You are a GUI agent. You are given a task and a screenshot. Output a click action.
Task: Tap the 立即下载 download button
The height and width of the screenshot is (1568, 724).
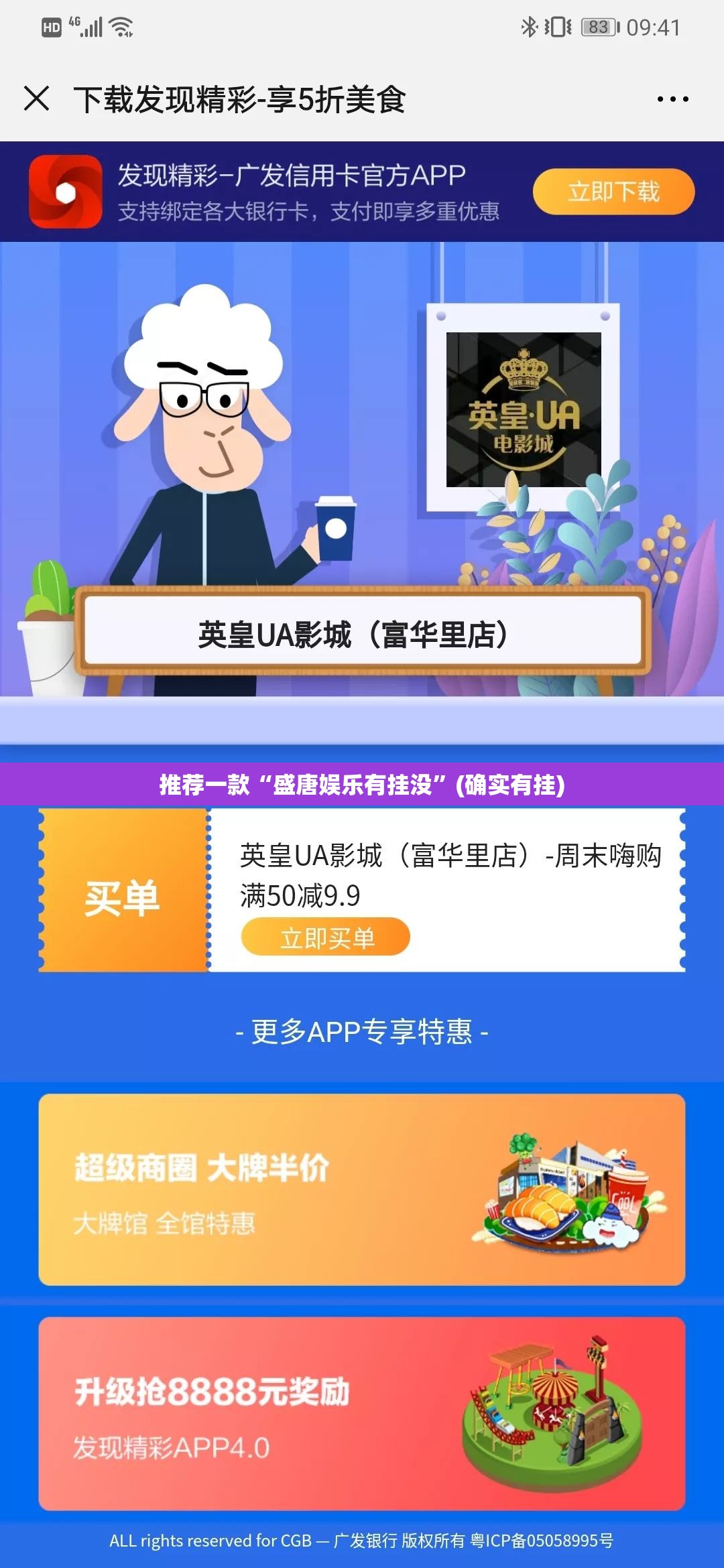tap(613, 192)
